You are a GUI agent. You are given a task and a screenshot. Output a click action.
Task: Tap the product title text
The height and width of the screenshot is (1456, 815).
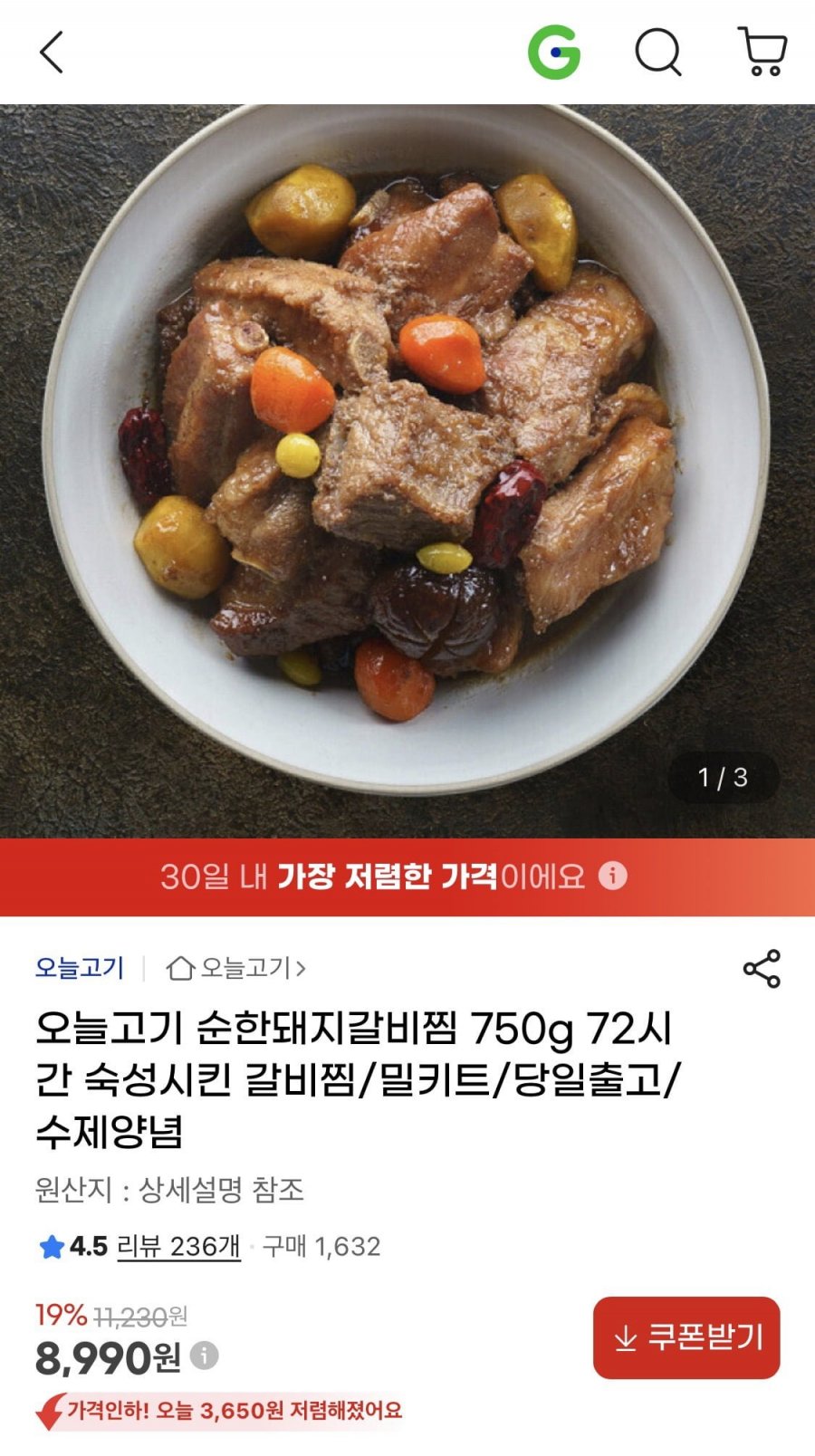(362, 1078)
